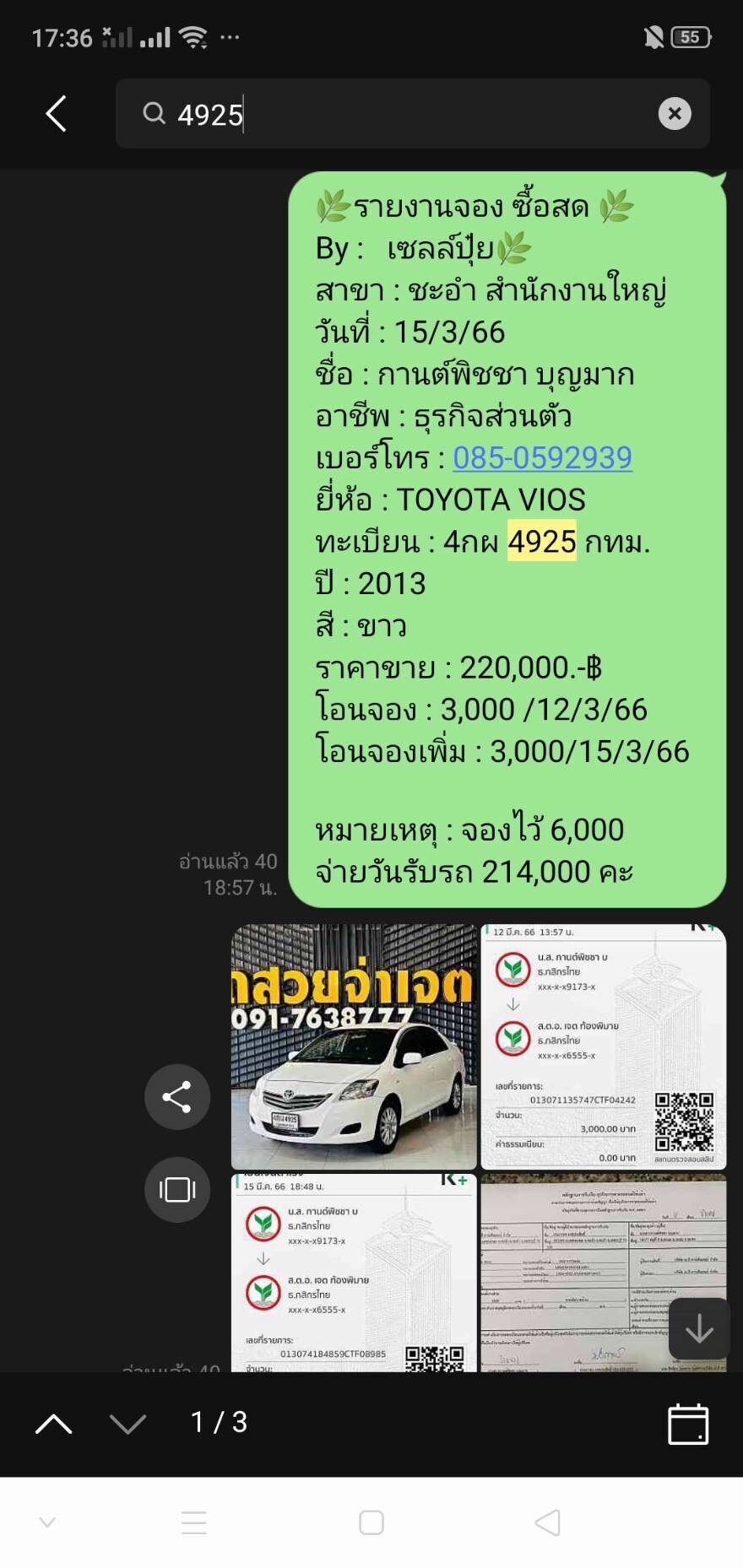The width and height of the screenshot is (743, 1568).
Task: Share the photo set with the share icon
Action: click(177, 1097)
